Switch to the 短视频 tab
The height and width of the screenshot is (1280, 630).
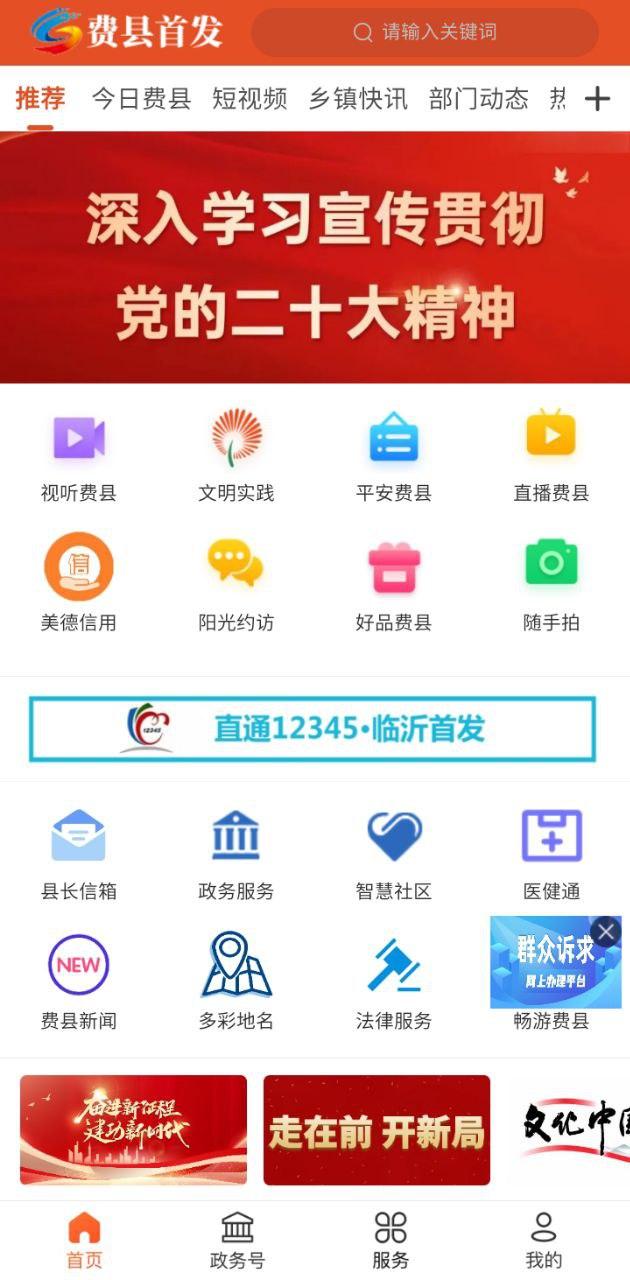click(249, 98)
